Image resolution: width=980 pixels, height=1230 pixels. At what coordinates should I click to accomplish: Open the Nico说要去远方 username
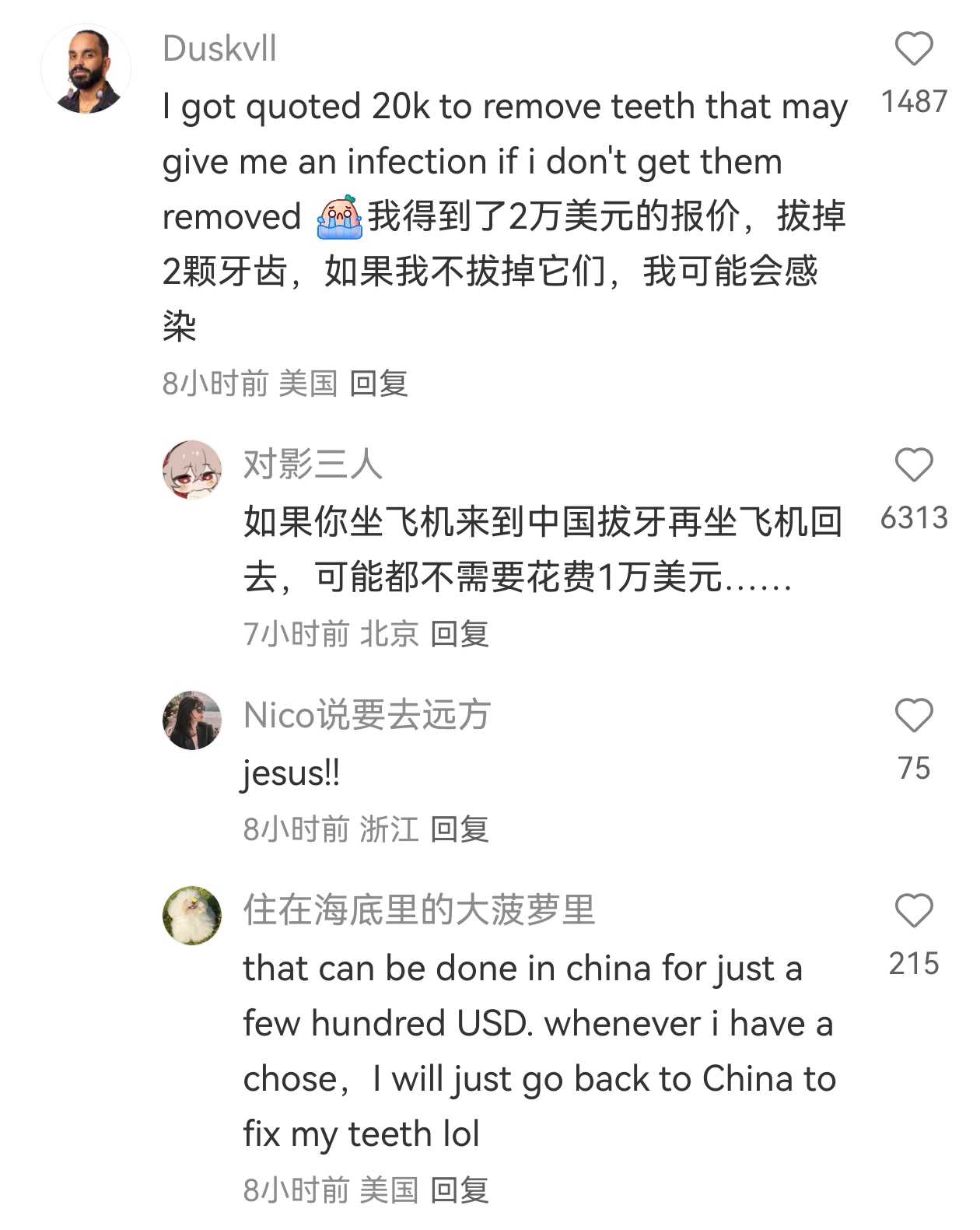coord(366,715)
